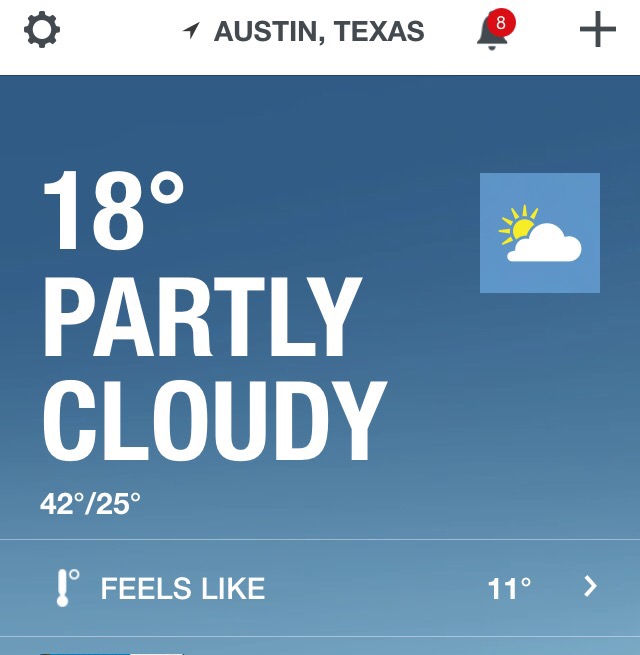
Task: Open the settings gear
Action: pyautogui.click(x=42, y=31)
